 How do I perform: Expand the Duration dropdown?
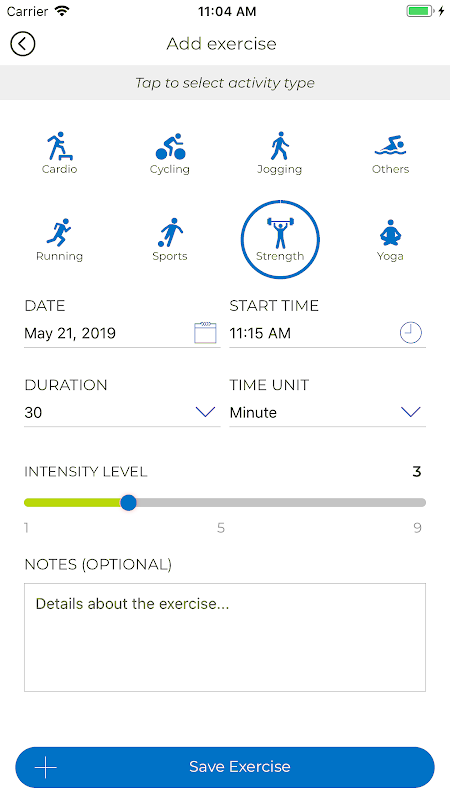pos(122,412)
